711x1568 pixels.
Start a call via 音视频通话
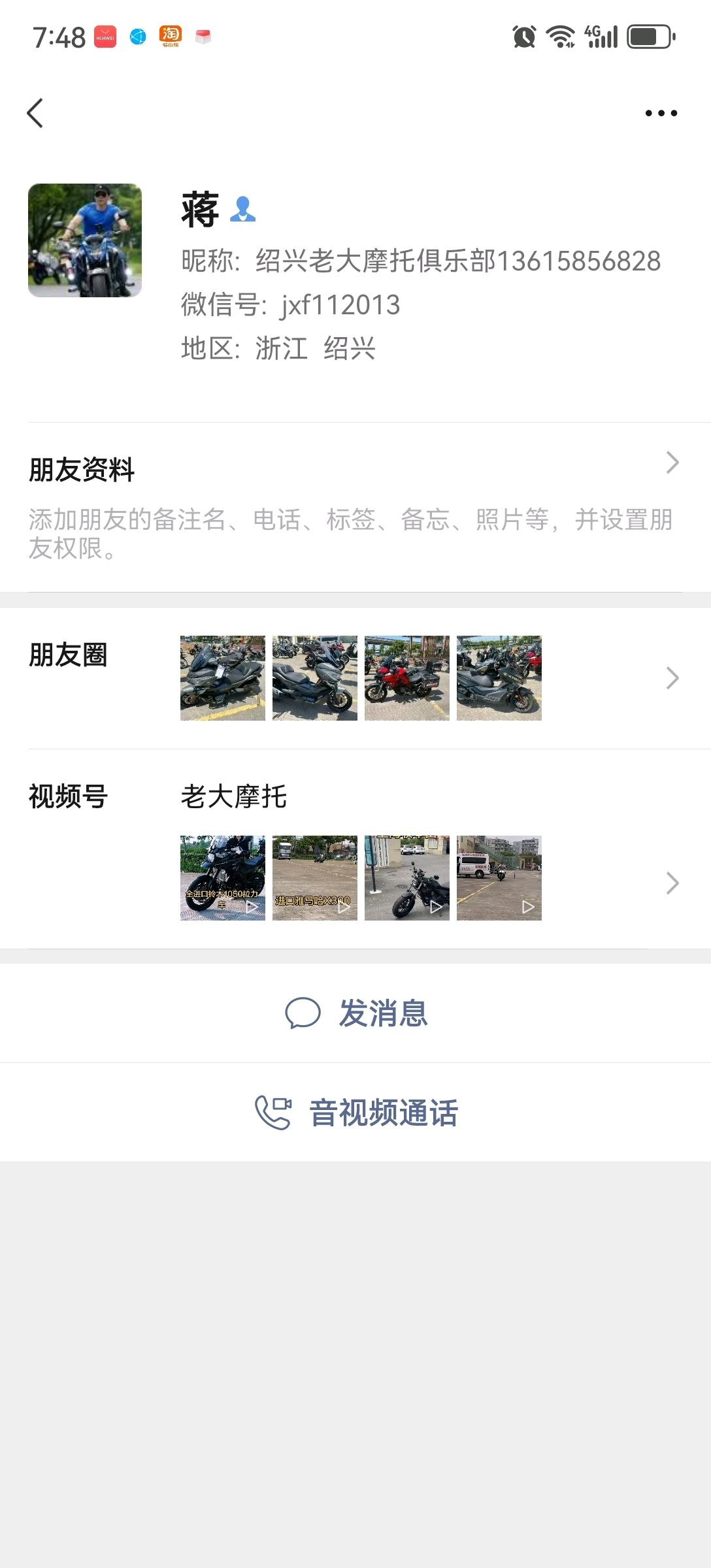point(355,1113)
